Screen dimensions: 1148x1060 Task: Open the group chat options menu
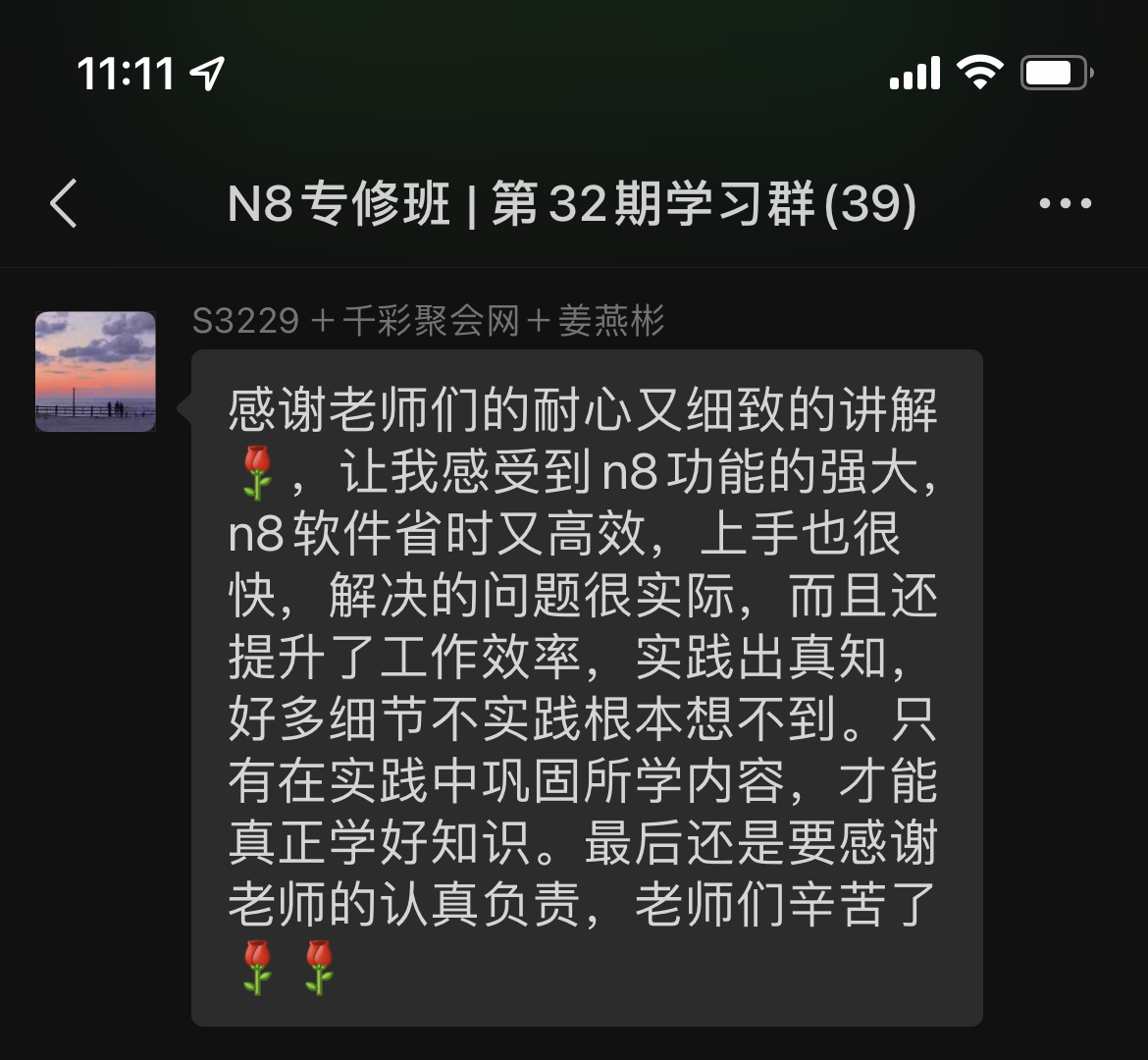(x=1065, y=204)
